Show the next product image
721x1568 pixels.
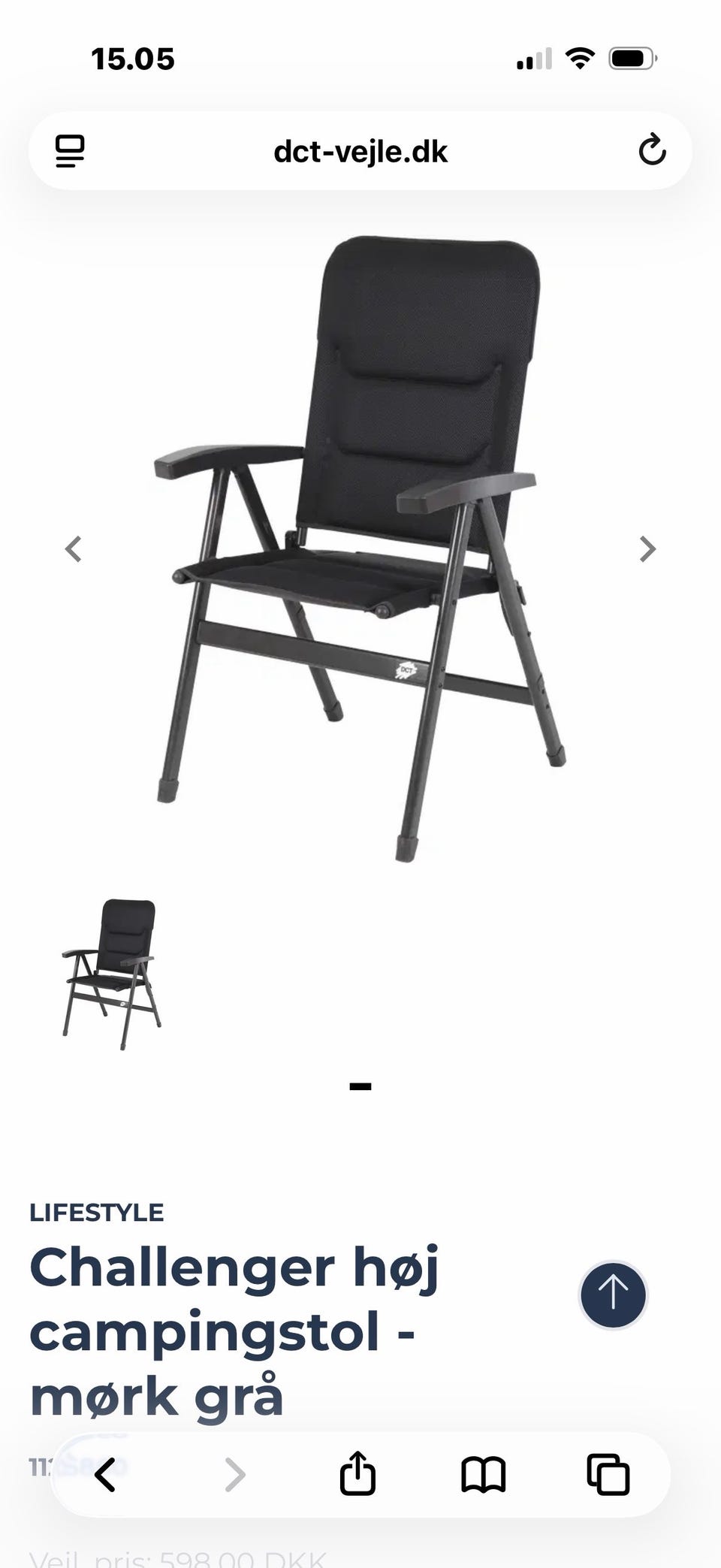647,549
